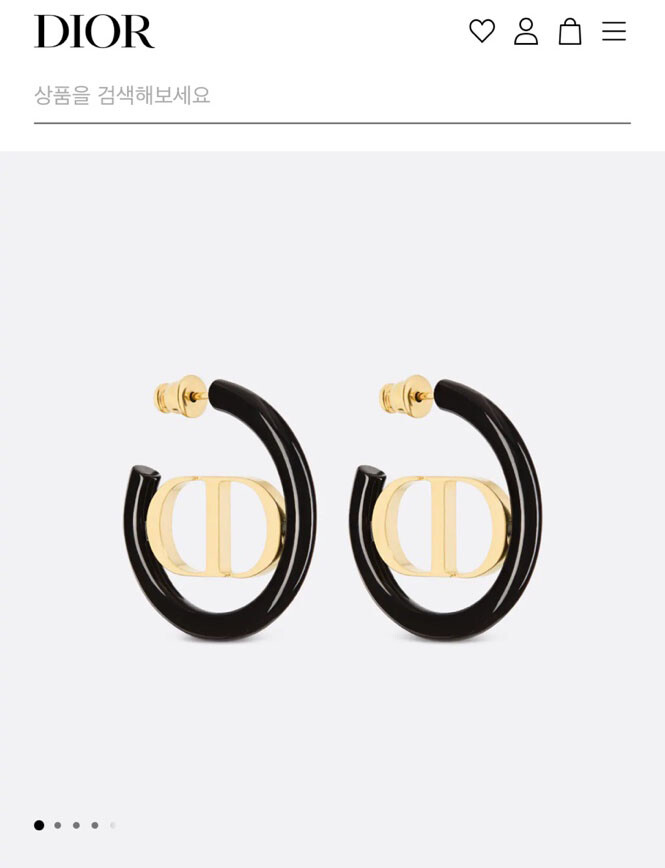Tap the product search field
Viewport: 665px width, 868px height.
point(330,96)
